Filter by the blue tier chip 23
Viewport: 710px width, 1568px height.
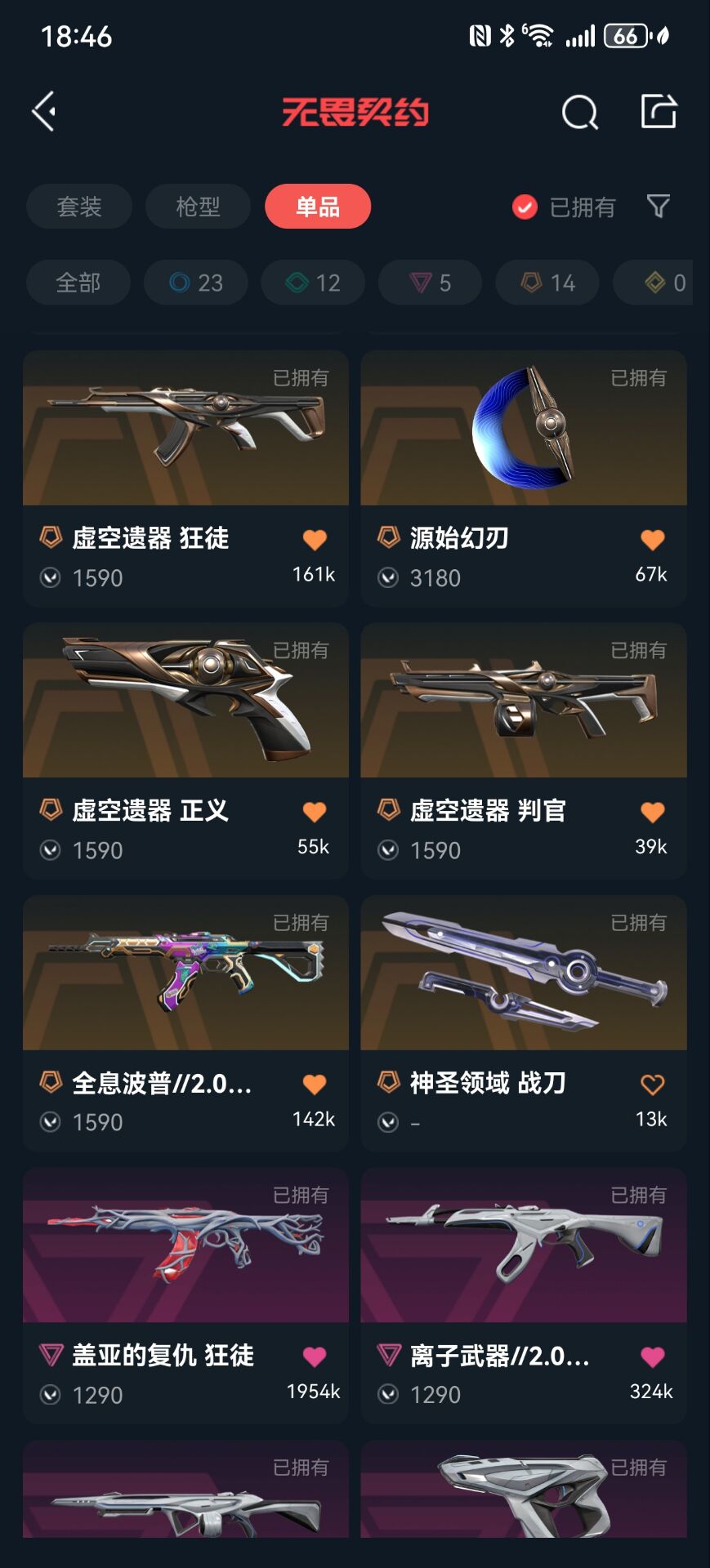[x=196, y=283]
